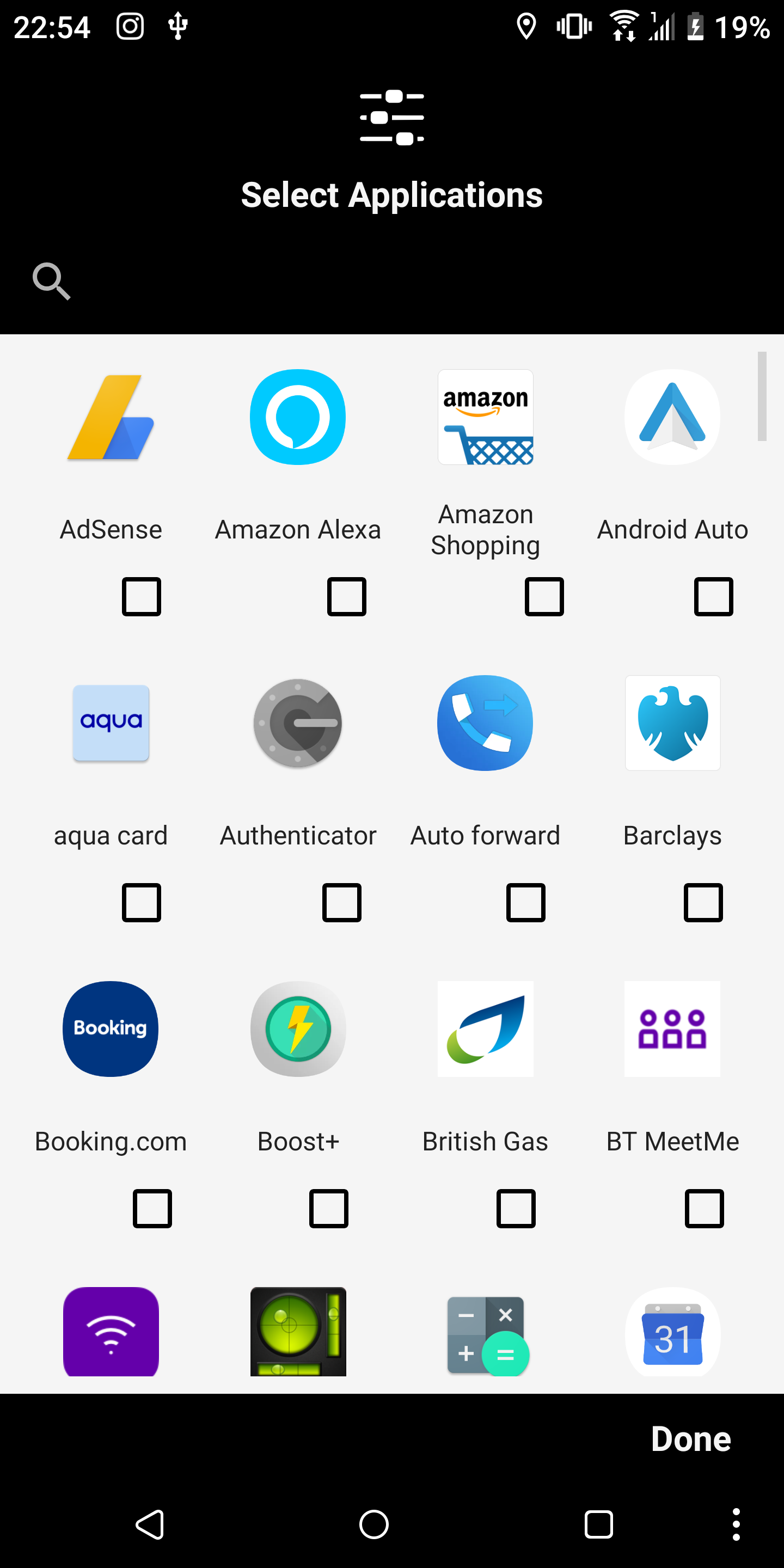Select the Barclays eagle icon
Image resolution: width=784 pixels, height=1568 pixels.
click(x=672, y=723)
